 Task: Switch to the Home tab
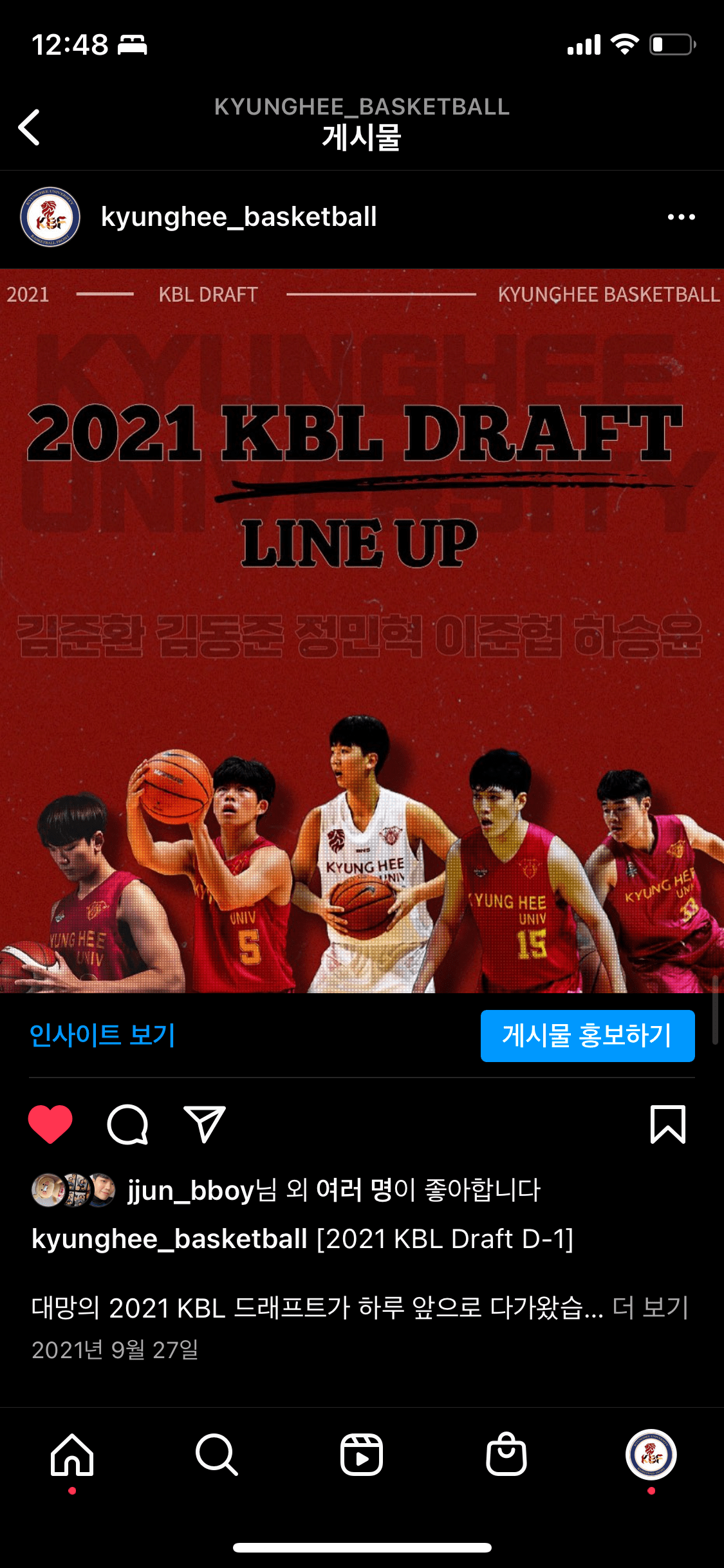pos(72,1455)
